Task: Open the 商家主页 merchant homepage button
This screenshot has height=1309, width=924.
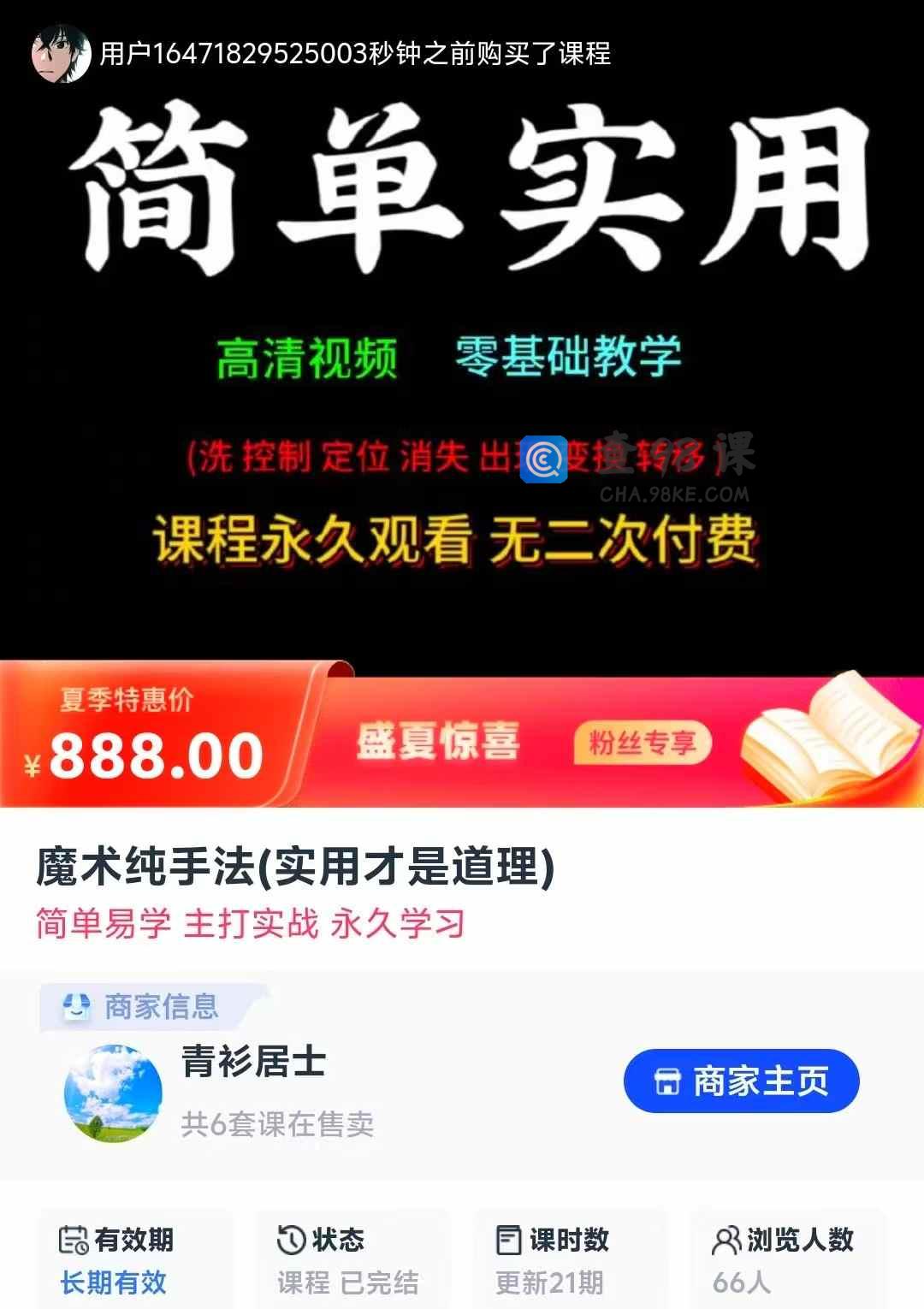Action: tap(741, 1081)
